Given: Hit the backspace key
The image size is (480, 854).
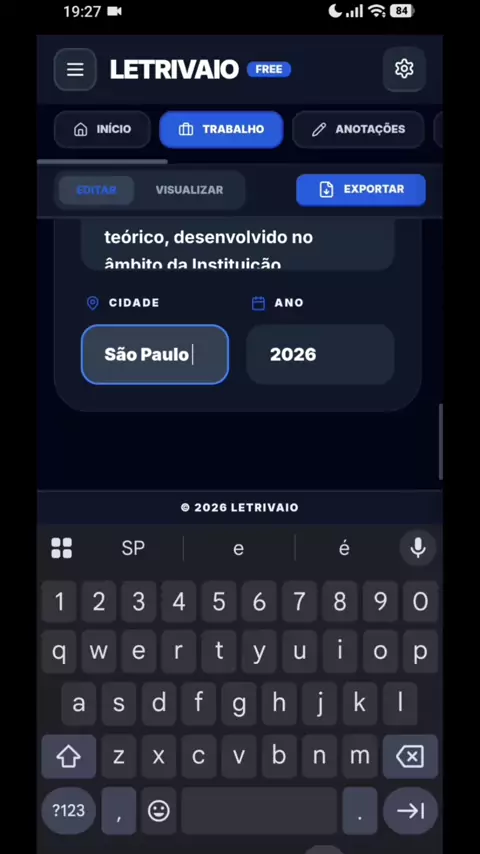Looking at the screenshot, I should tap(410, 756).
